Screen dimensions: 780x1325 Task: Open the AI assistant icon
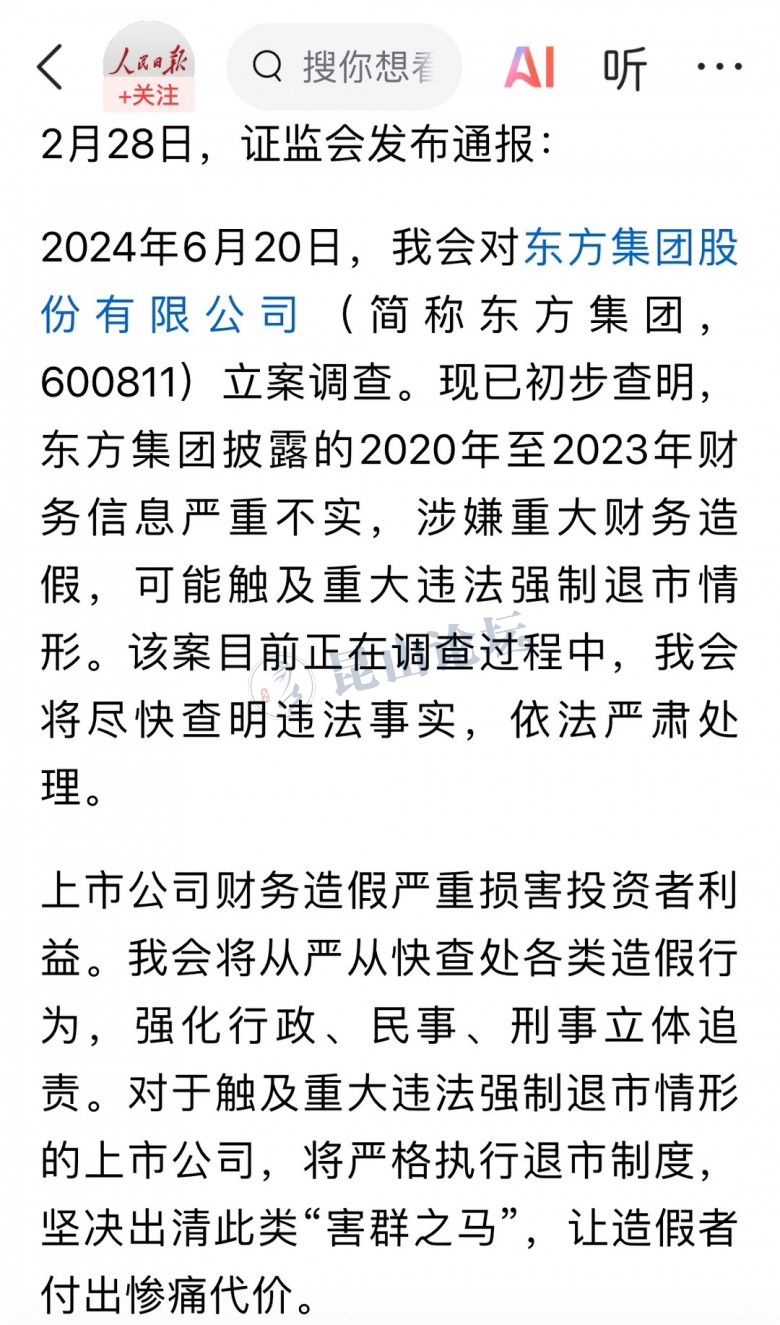pos(530,67)
